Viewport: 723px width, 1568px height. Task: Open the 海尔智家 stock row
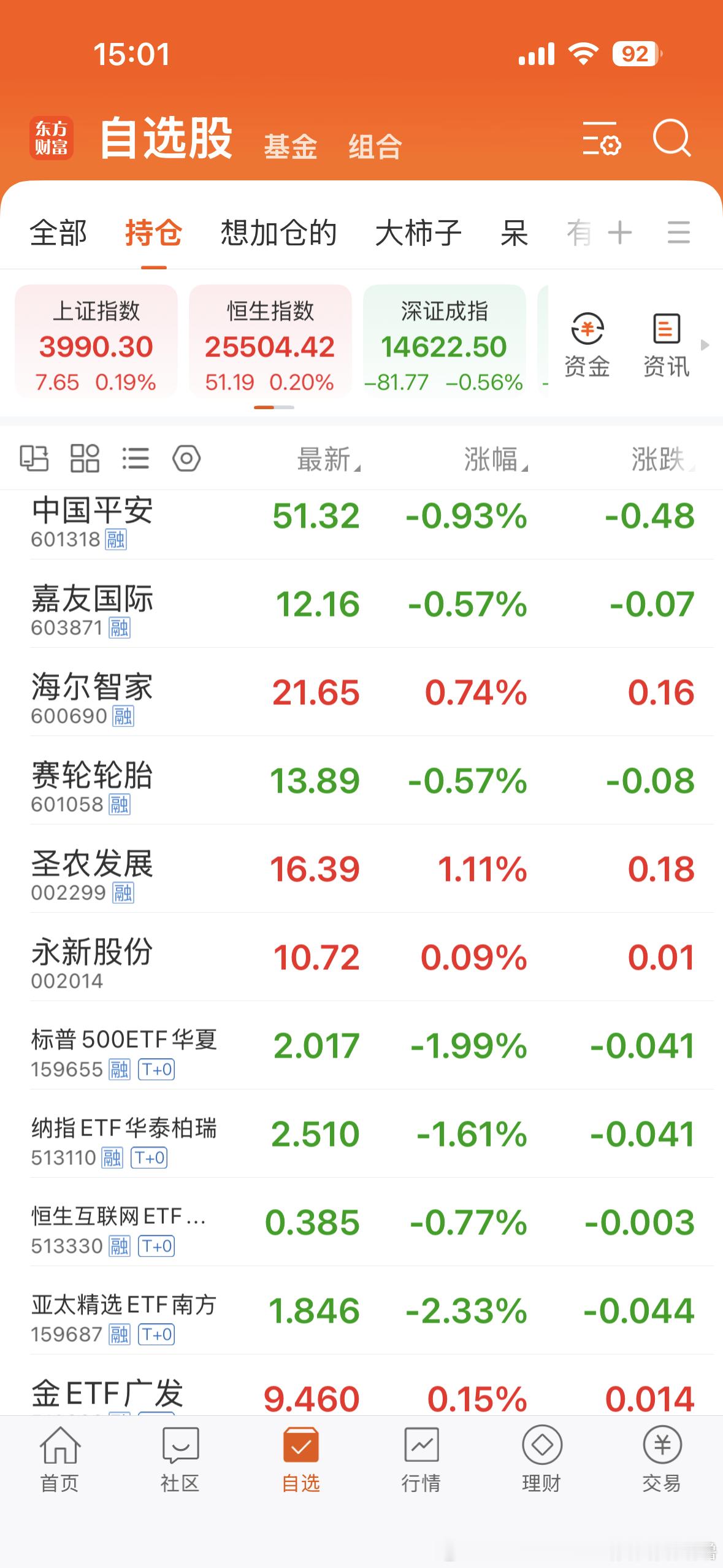pos(362,692)
